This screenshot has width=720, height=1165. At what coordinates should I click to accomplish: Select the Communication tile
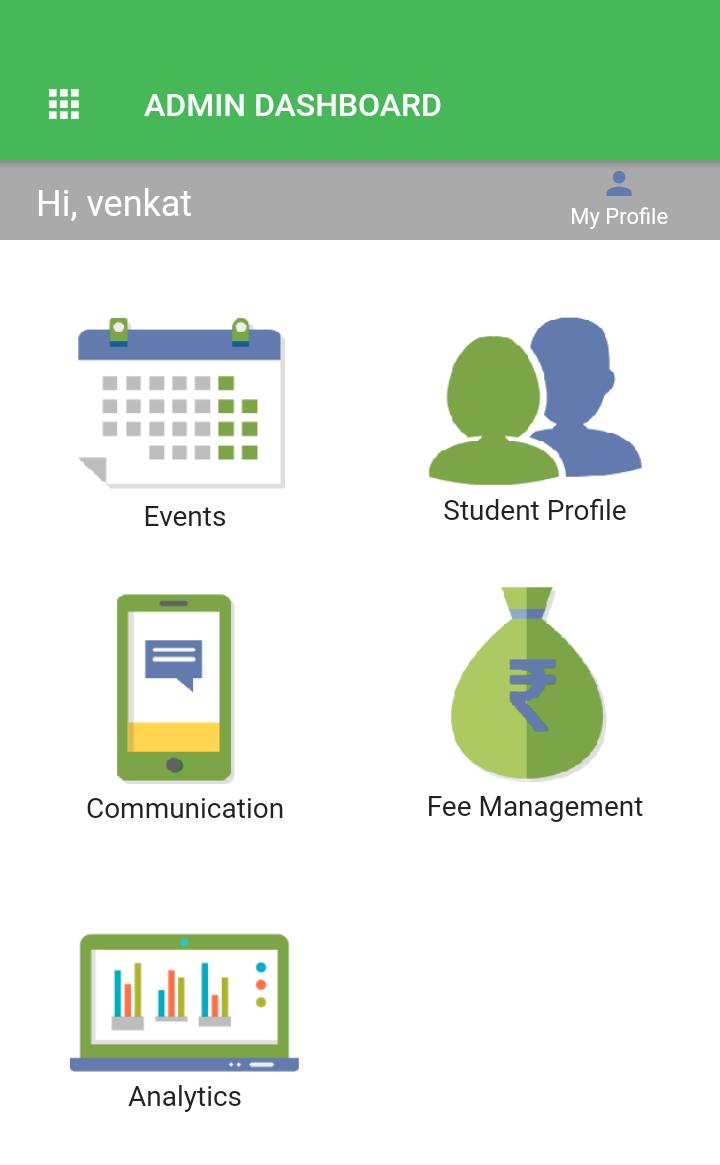point(184,708)
